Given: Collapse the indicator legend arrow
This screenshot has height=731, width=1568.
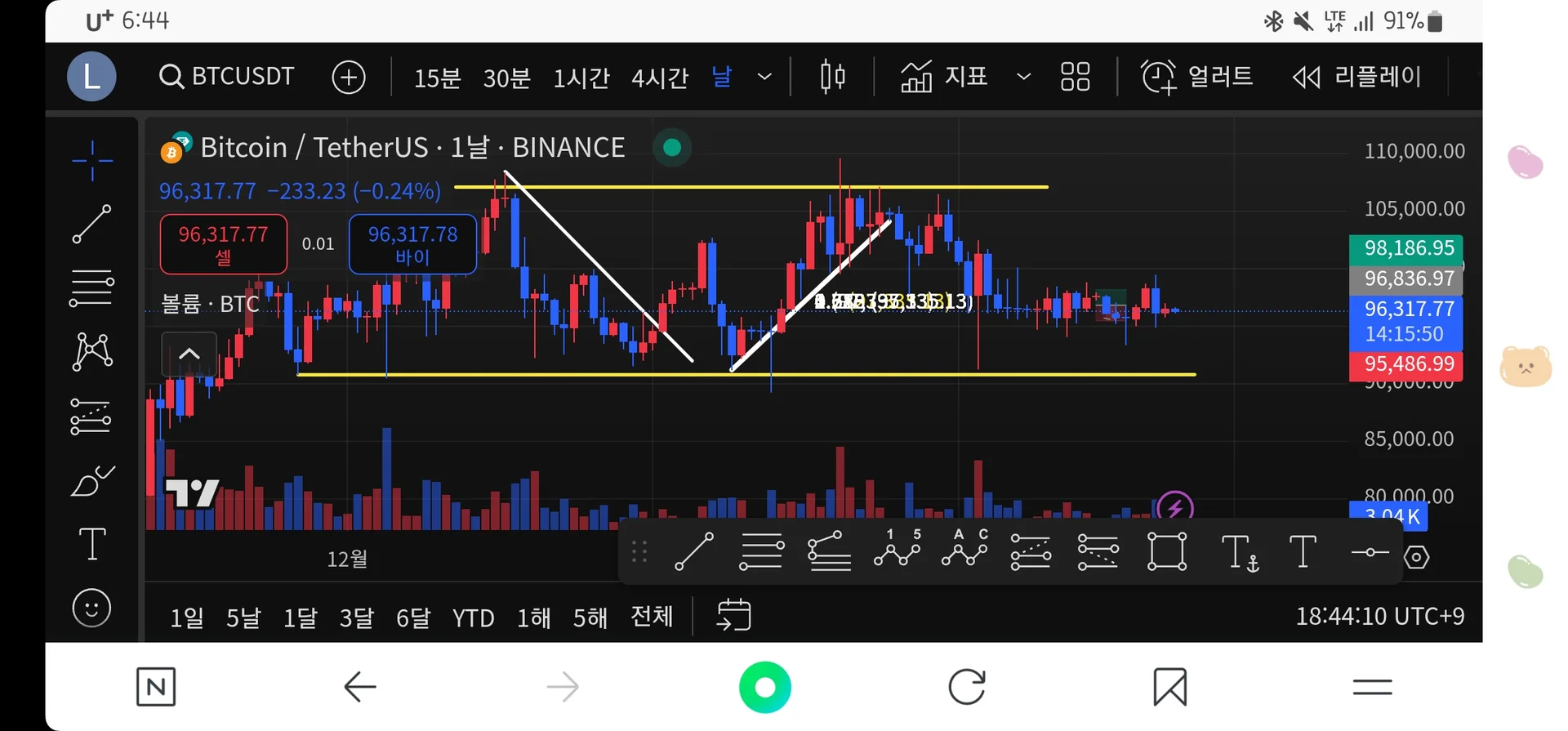Looking at the screenshot, I should point(189,354).
